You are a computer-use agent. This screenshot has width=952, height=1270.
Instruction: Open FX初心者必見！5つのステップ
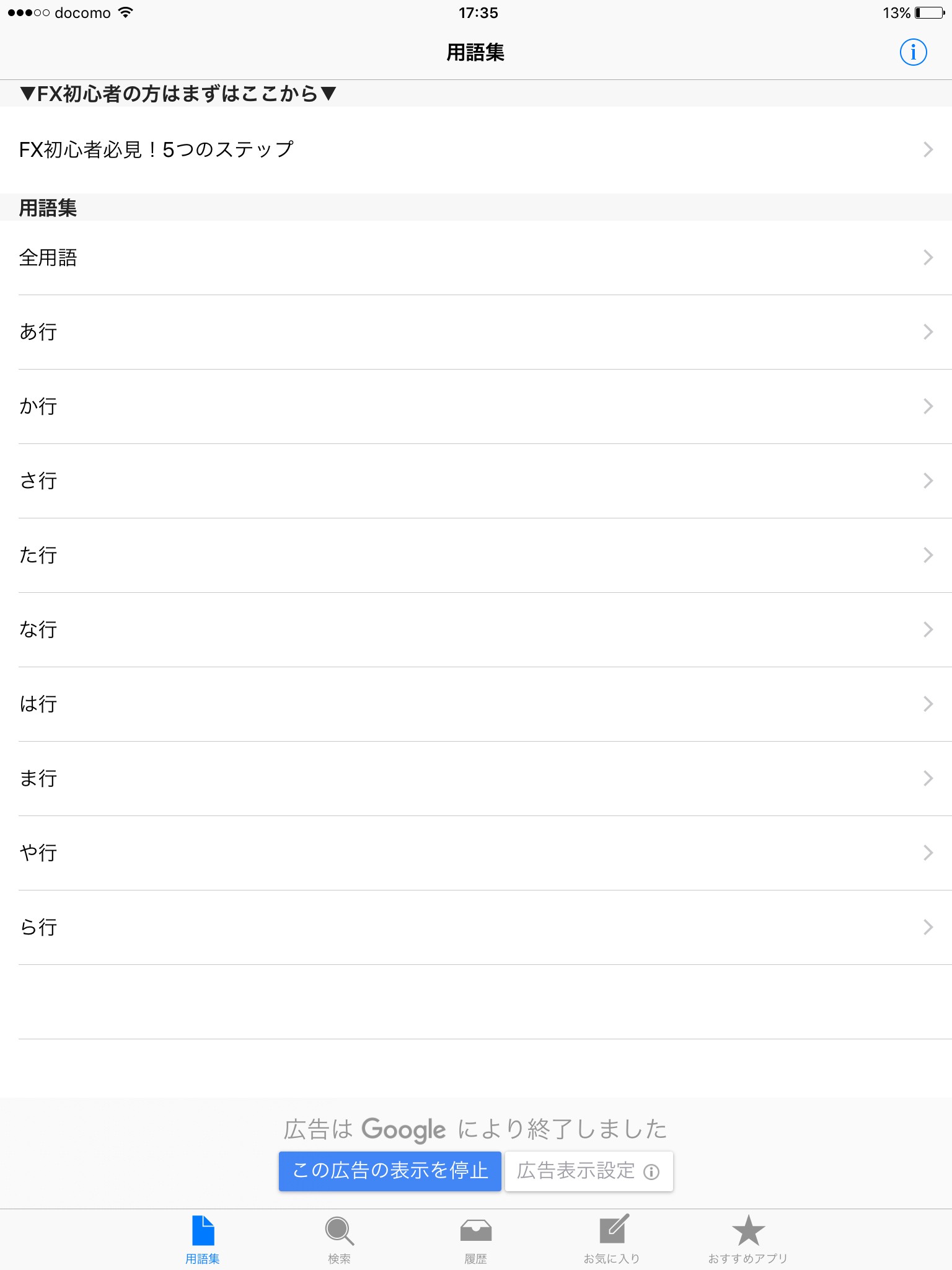coord(476,149)
